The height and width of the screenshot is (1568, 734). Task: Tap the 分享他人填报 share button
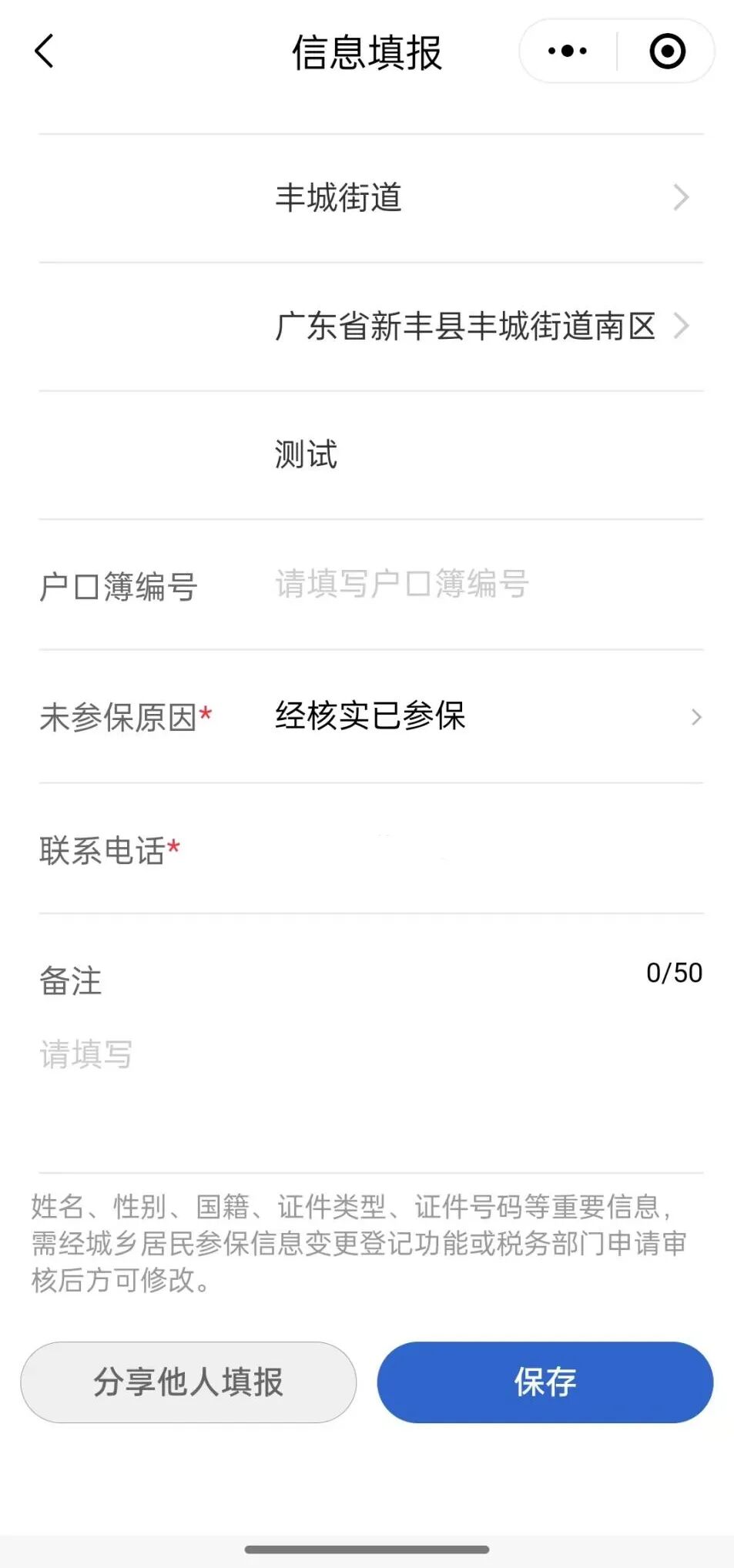point(188,1382)
